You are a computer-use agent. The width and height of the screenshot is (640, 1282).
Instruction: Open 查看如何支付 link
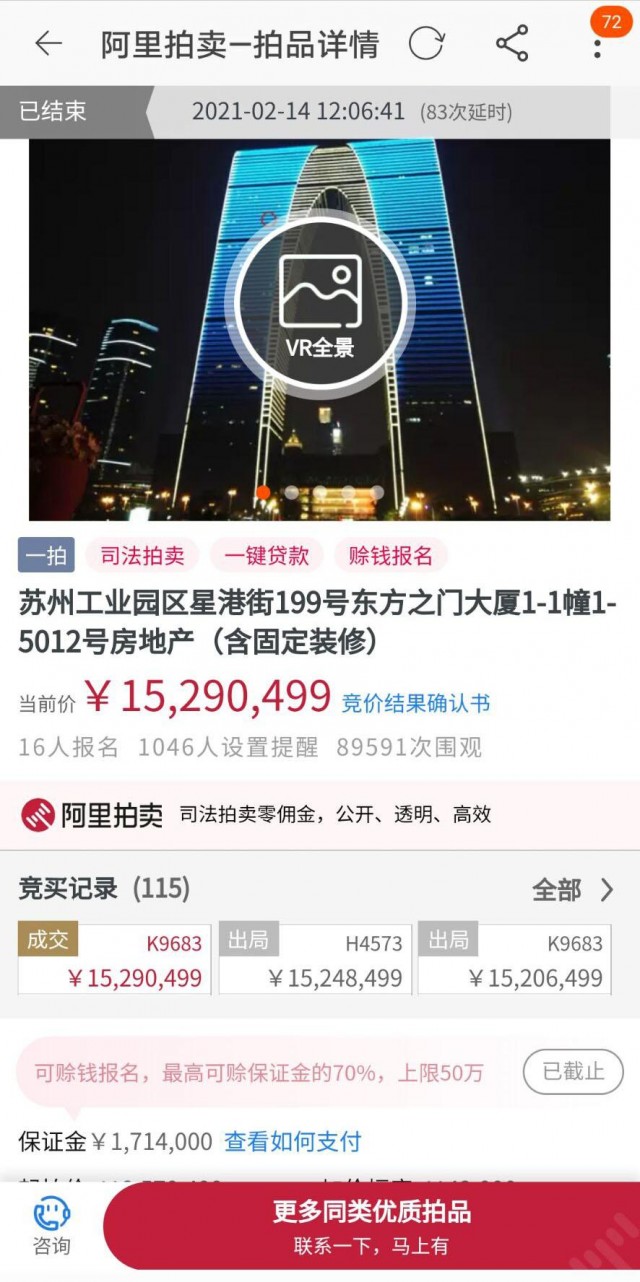point(292,1141)
